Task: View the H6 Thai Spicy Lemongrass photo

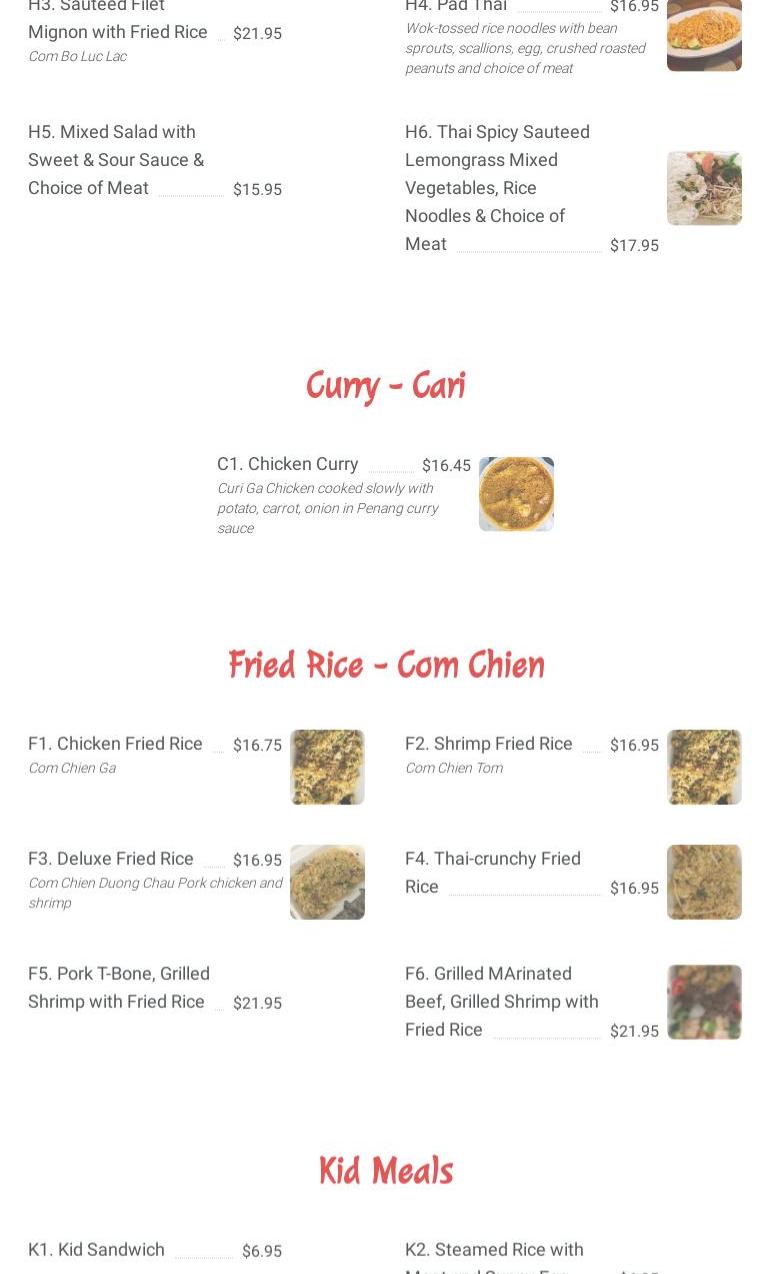Action: 704,188
